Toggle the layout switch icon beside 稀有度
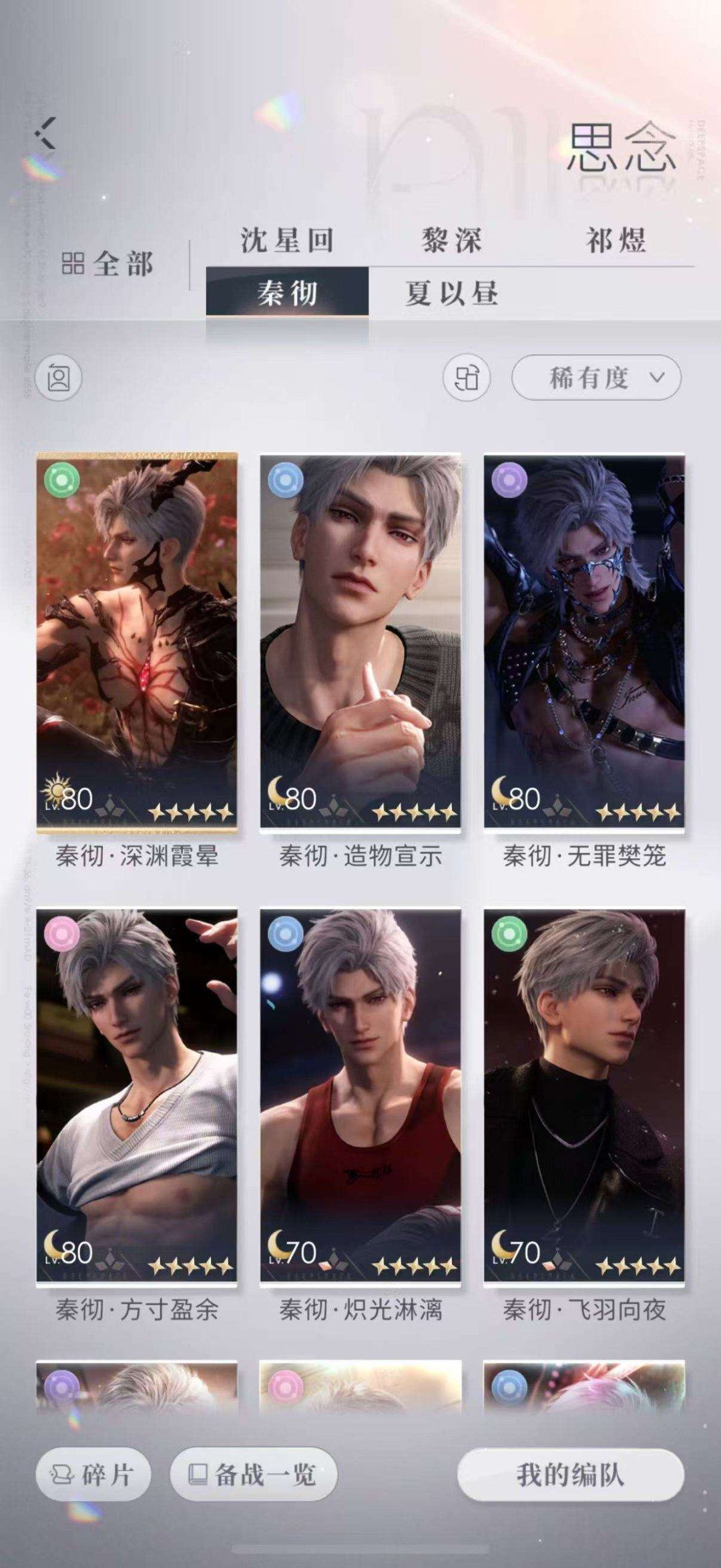This screenshot has width=721, height=1568. pos(466,378)
